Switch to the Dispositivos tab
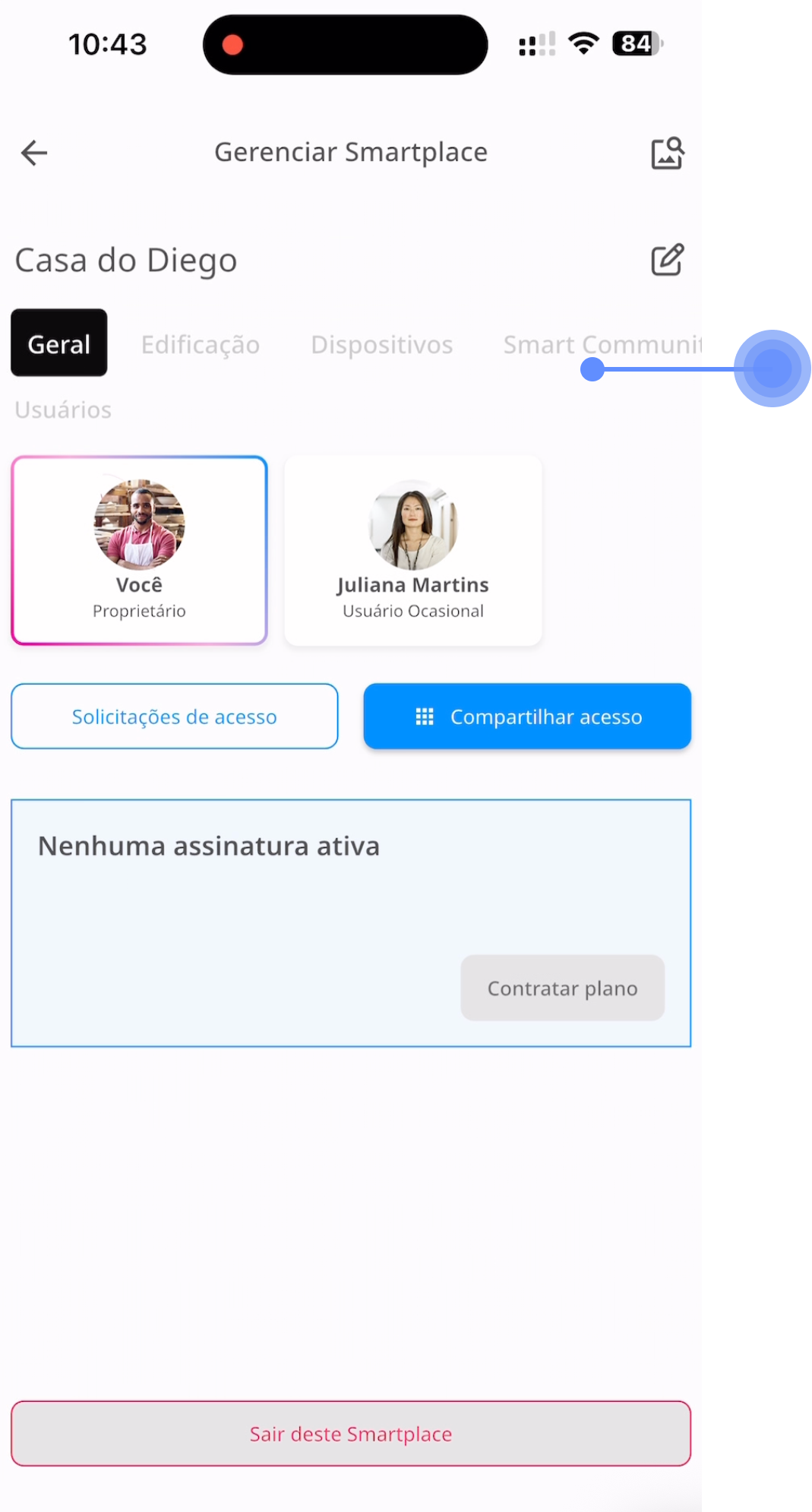Image resolution: width=812 pixels, height=1512 pixels. coord(381,345)
